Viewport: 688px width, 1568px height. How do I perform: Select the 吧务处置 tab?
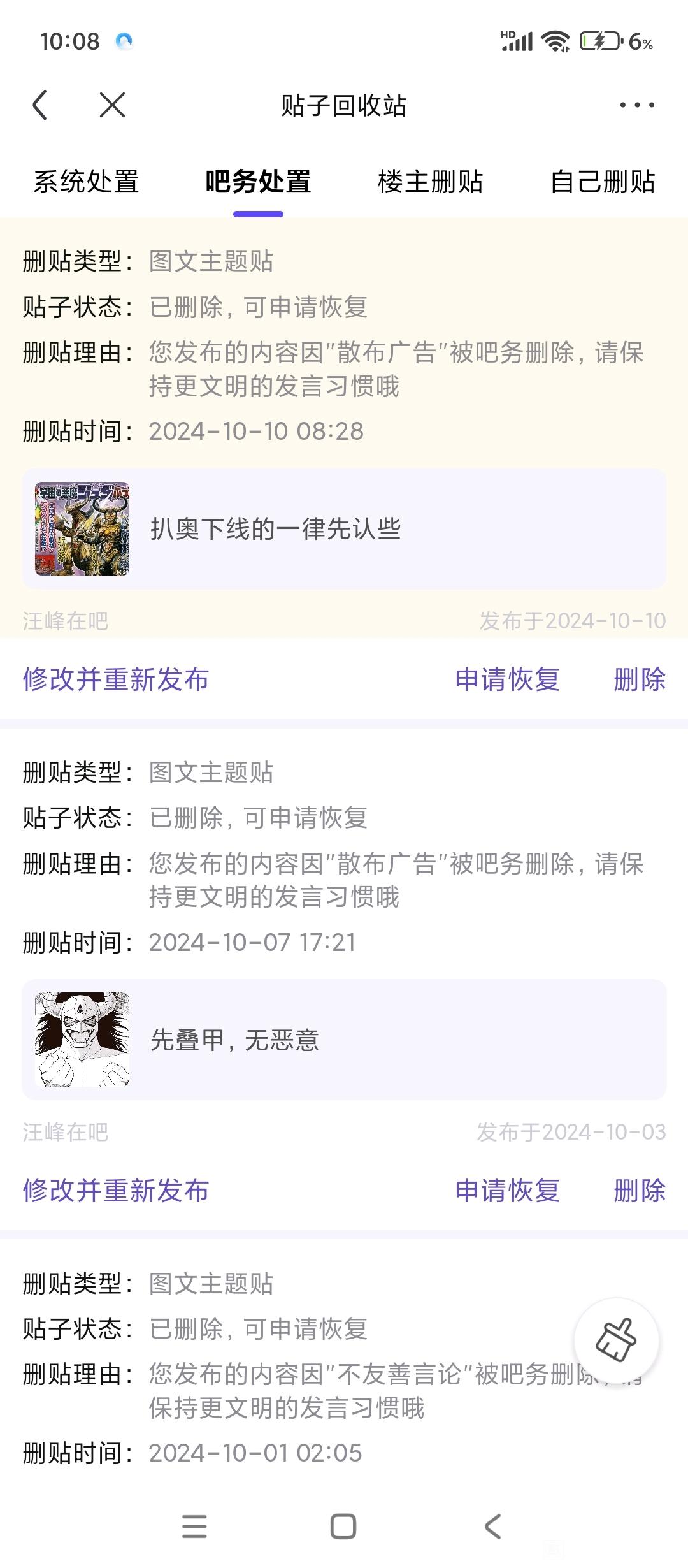pos(258,182)
